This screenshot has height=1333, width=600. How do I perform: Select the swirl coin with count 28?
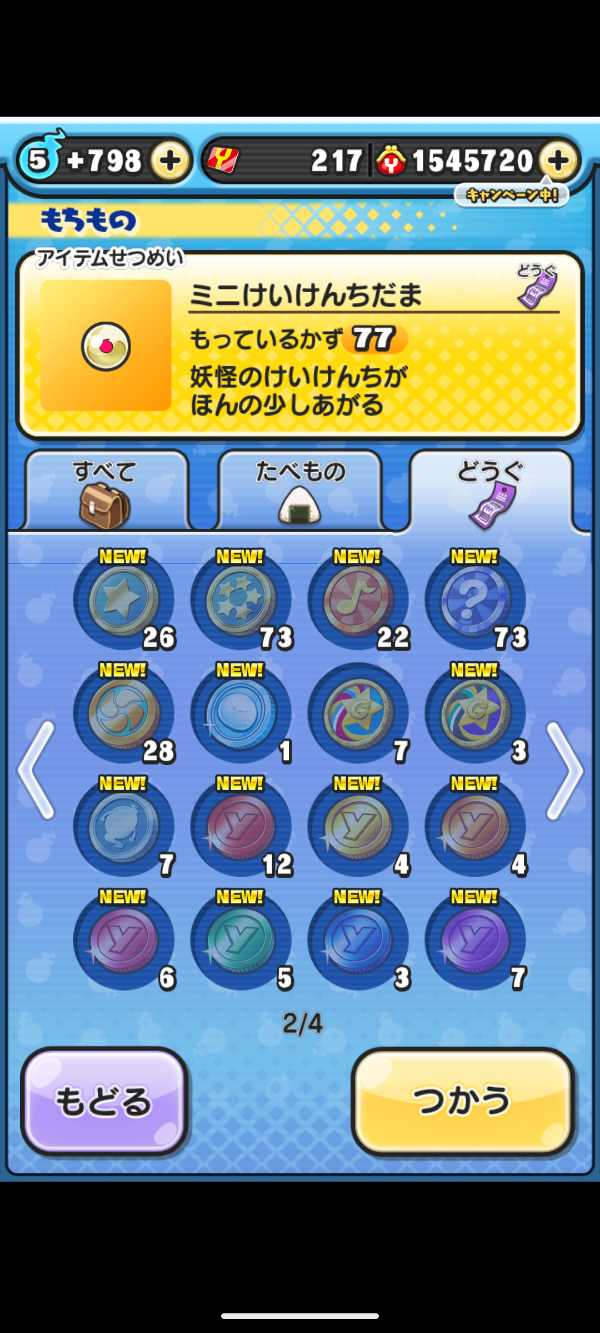click(x=123, y=713)
